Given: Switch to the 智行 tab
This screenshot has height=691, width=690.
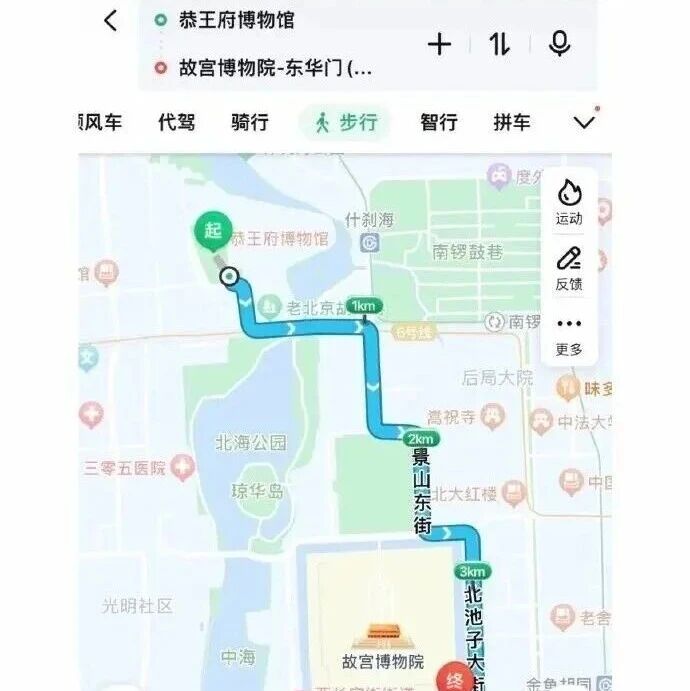Looking at the screenshot, I should (438, 122).
